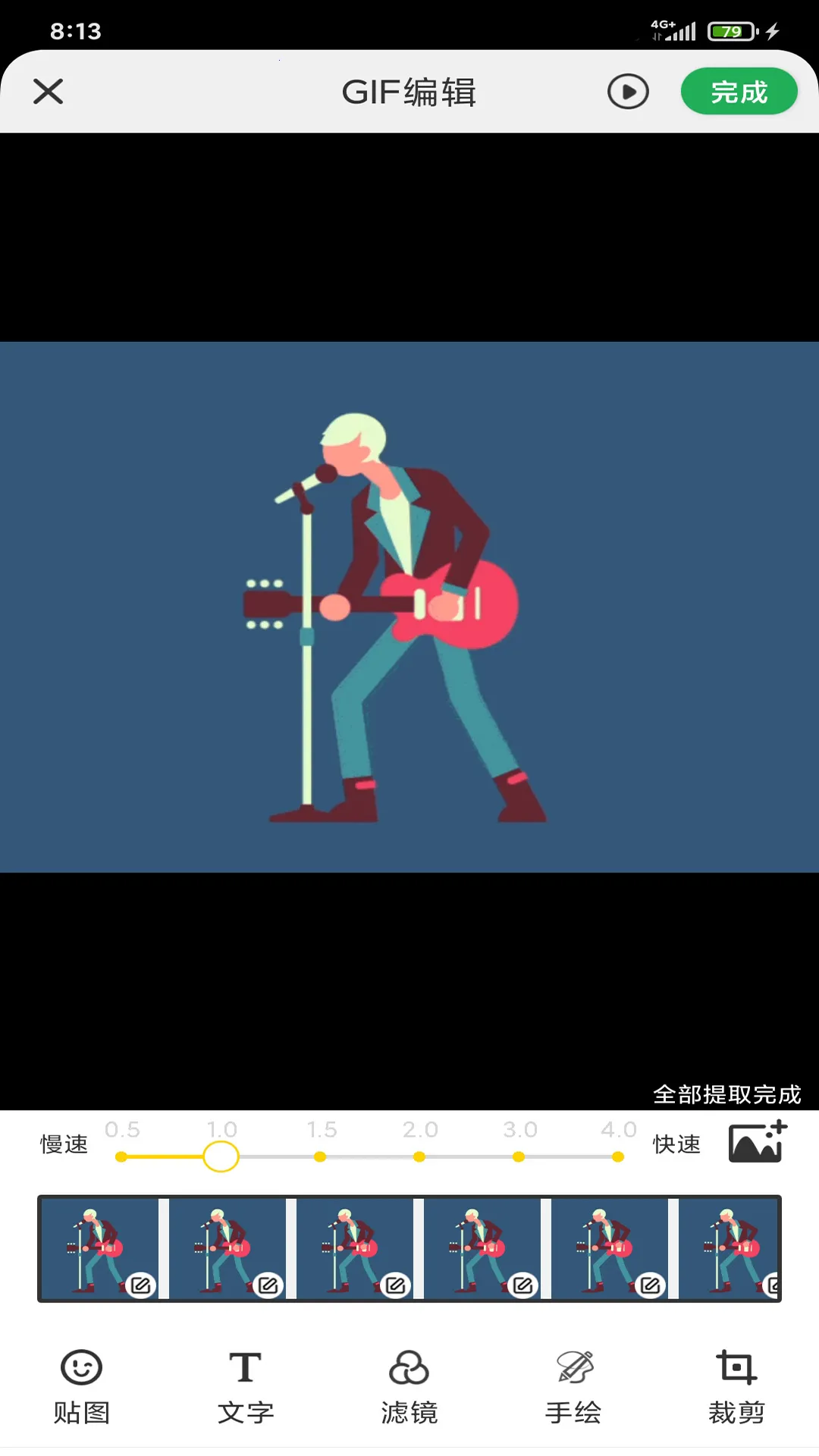Tap the green 完成 button
This screenshot has height=1456, width=819.
[739, 92]
